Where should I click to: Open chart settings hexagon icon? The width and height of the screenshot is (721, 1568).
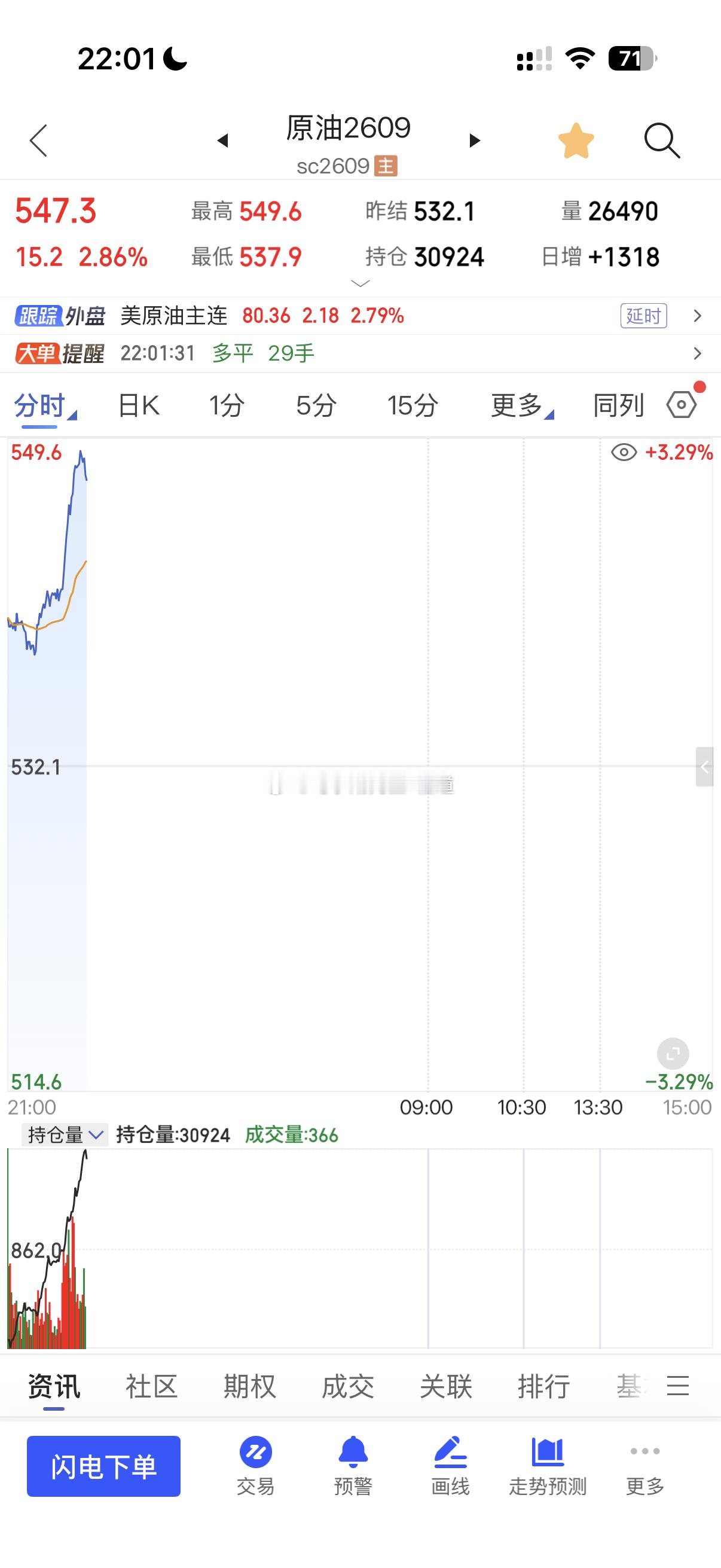click(x=682, y=404)
